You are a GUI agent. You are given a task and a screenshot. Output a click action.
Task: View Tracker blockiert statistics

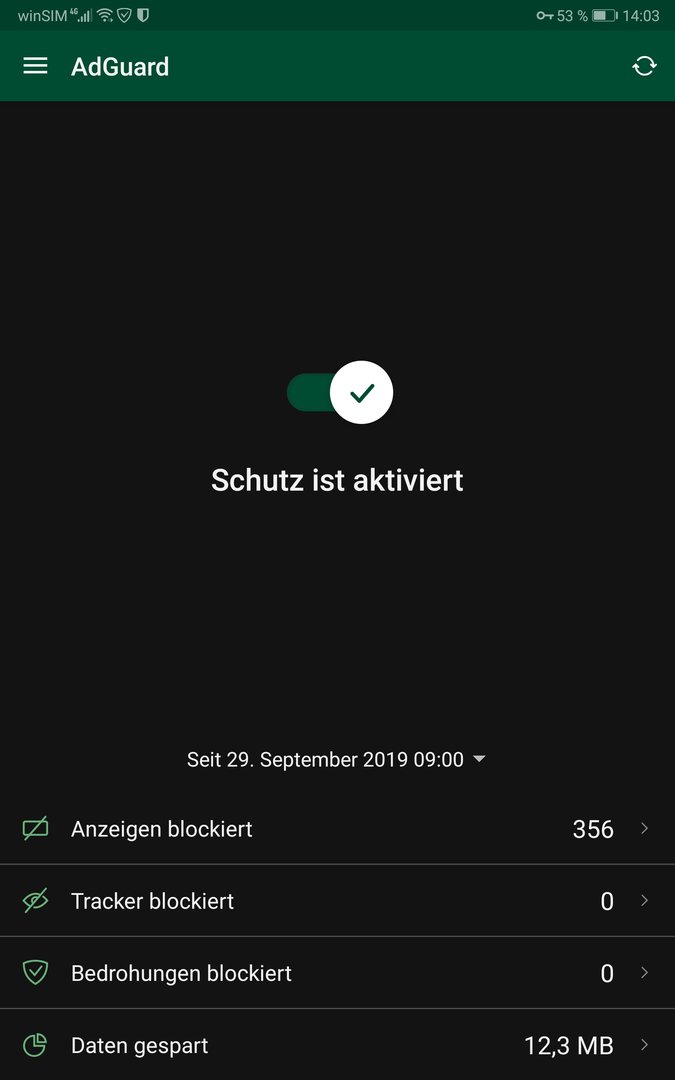(338, 901)
